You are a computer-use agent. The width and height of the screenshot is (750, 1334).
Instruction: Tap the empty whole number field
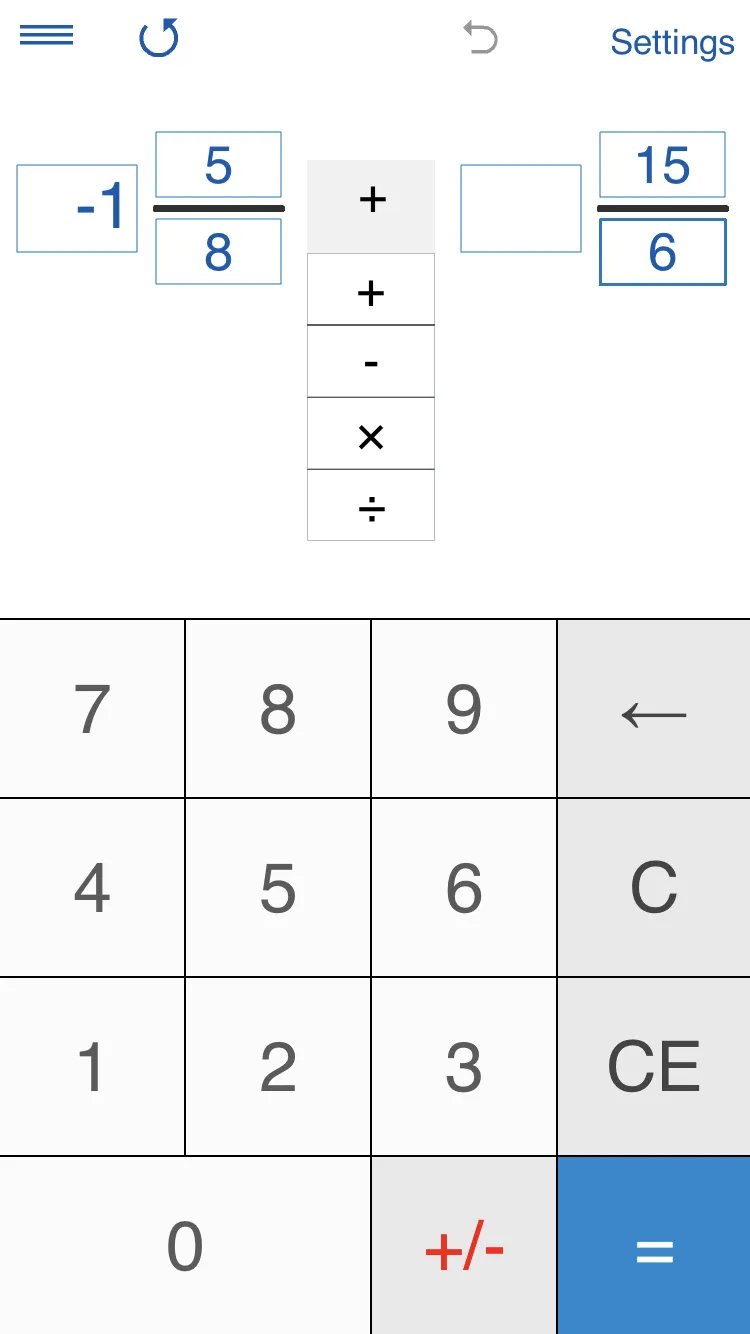(521, 208)
